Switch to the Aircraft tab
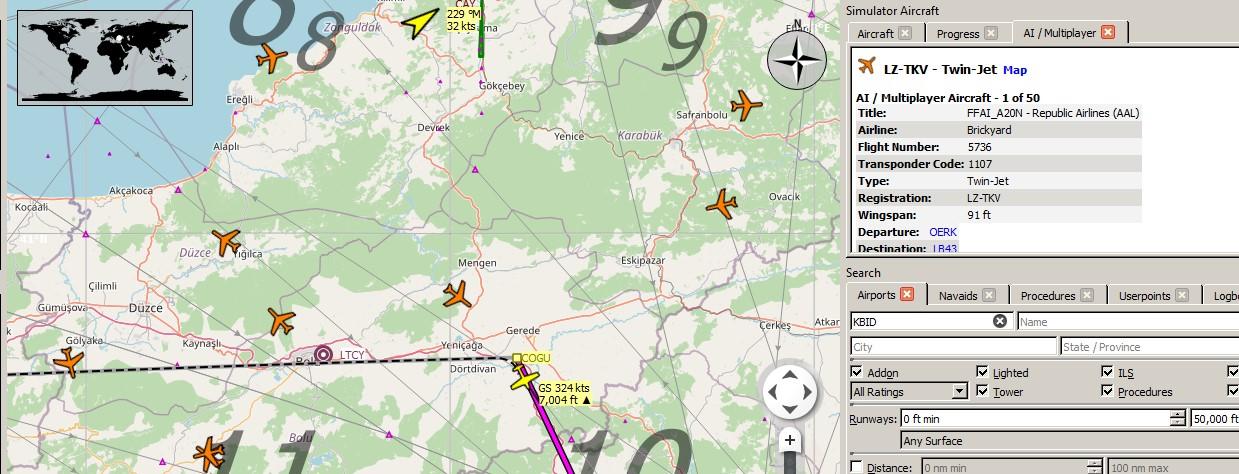 pos(875,33)
